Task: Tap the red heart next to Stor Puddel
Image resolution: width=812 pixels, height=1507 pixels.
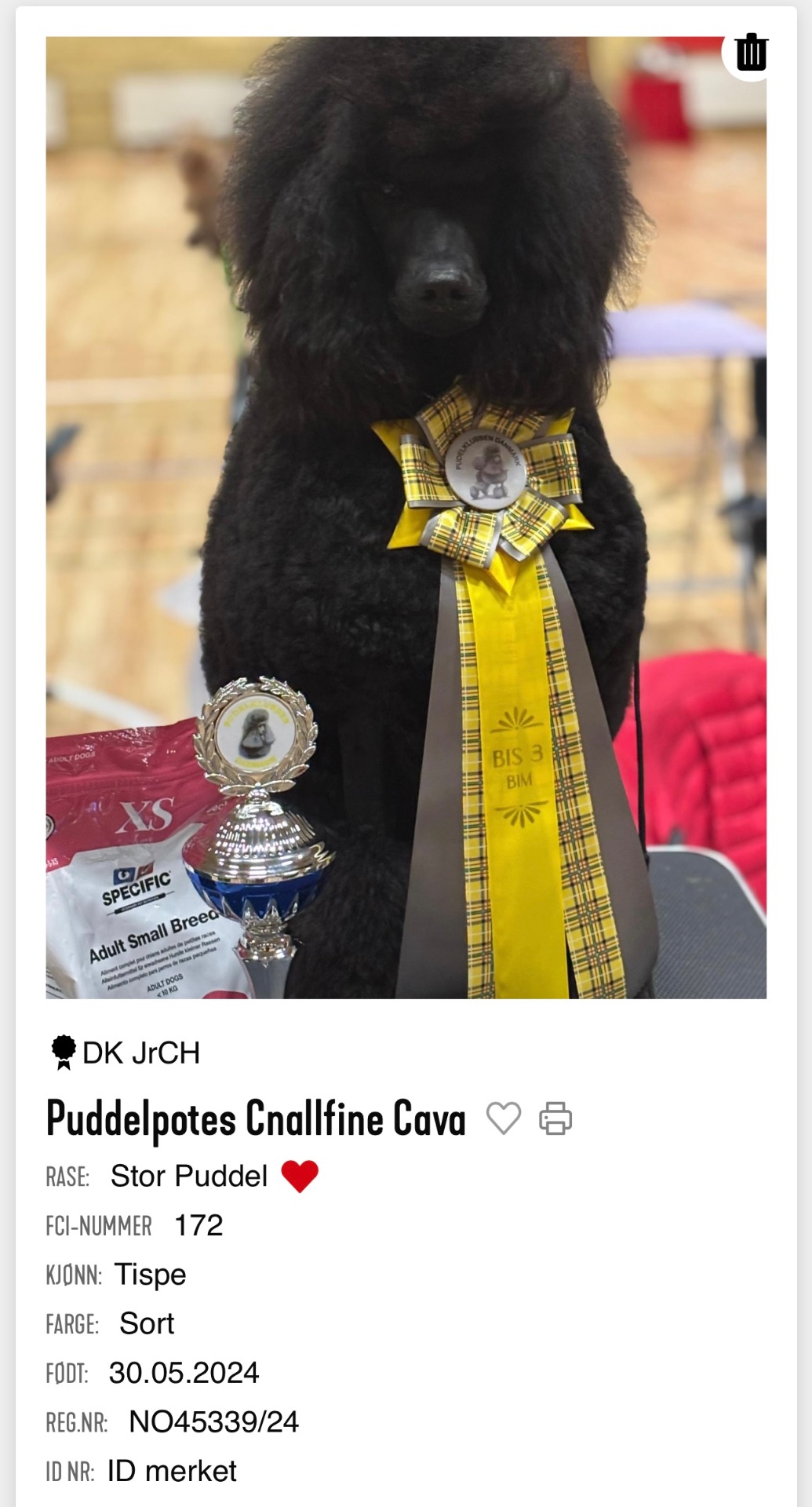Action: click(x=300, y=1176)
